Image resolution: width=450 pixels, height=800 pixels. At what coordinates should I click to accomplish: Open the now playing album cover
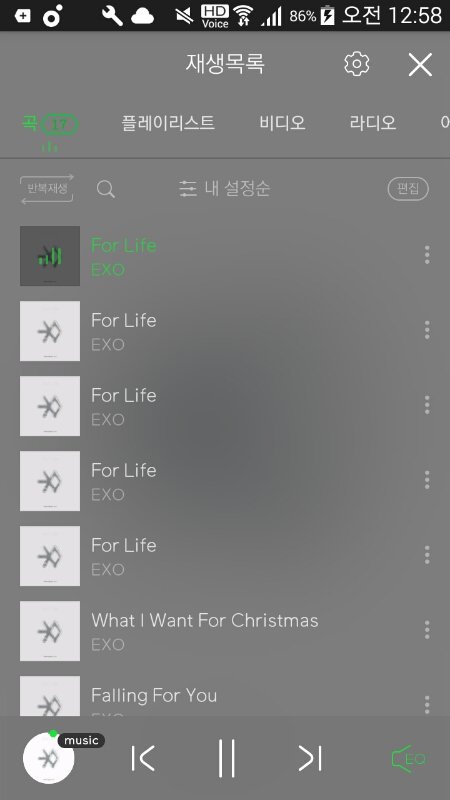pos(48,758)
